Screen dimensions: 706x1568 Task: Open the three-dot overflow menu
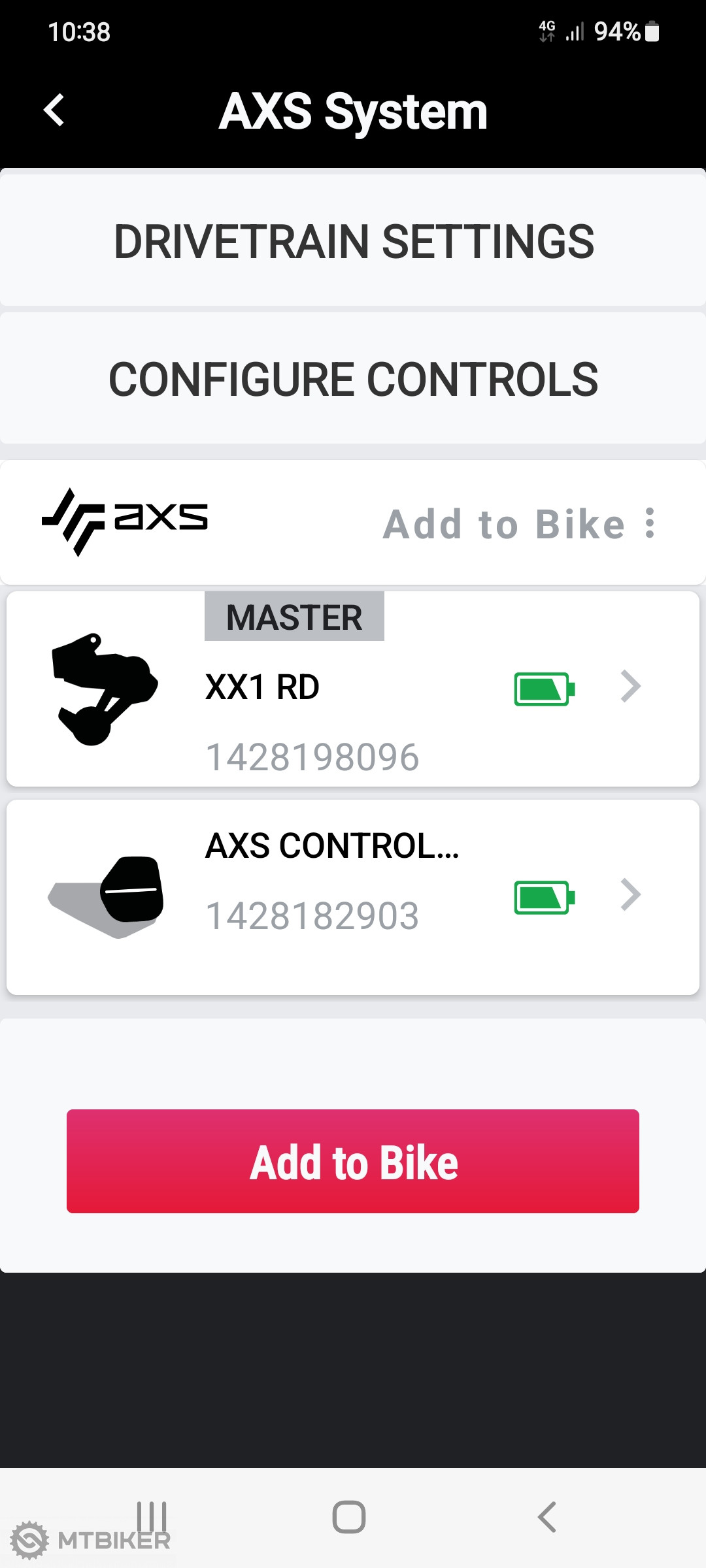point(649,523)
